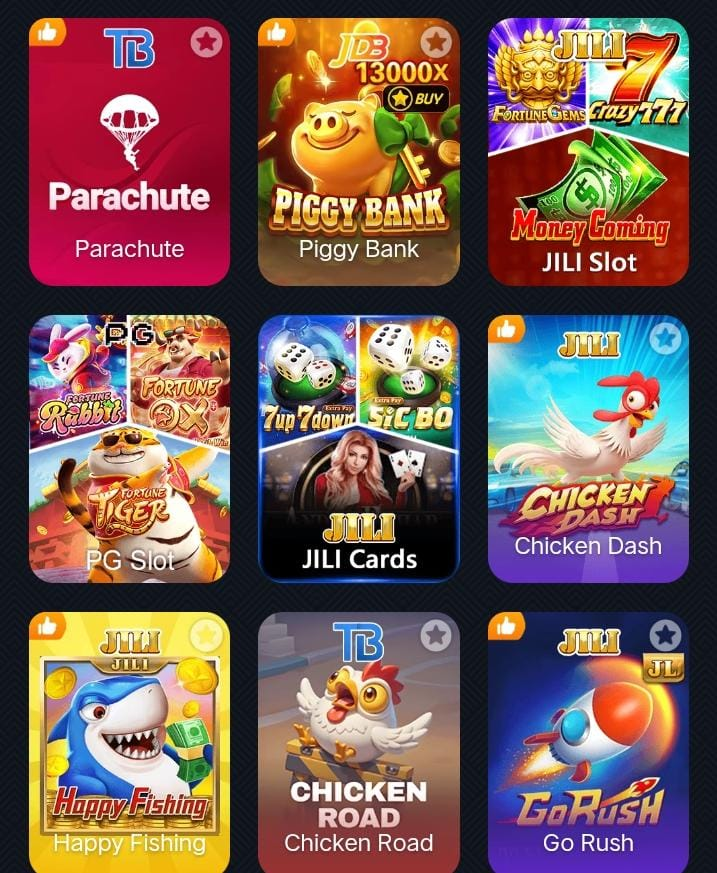The width and height of the screenshot is (717, 873).
Task: Open the JILI Slot collection
Action: pos(588,170)
